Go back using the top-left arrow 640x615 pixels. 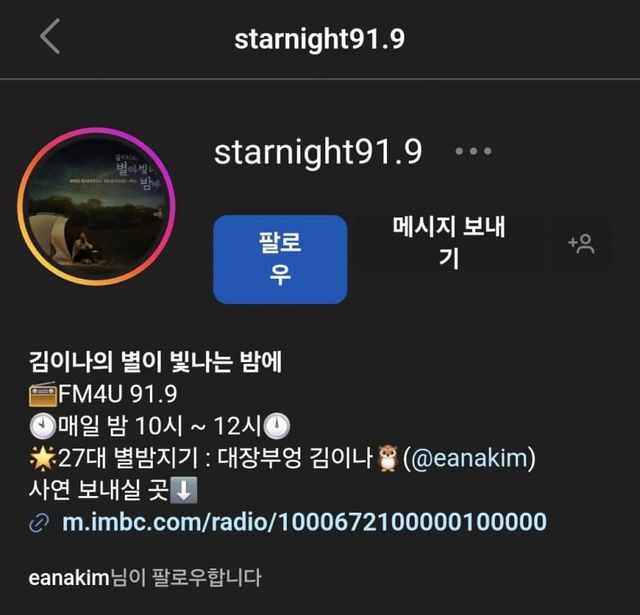pos(50,37)
